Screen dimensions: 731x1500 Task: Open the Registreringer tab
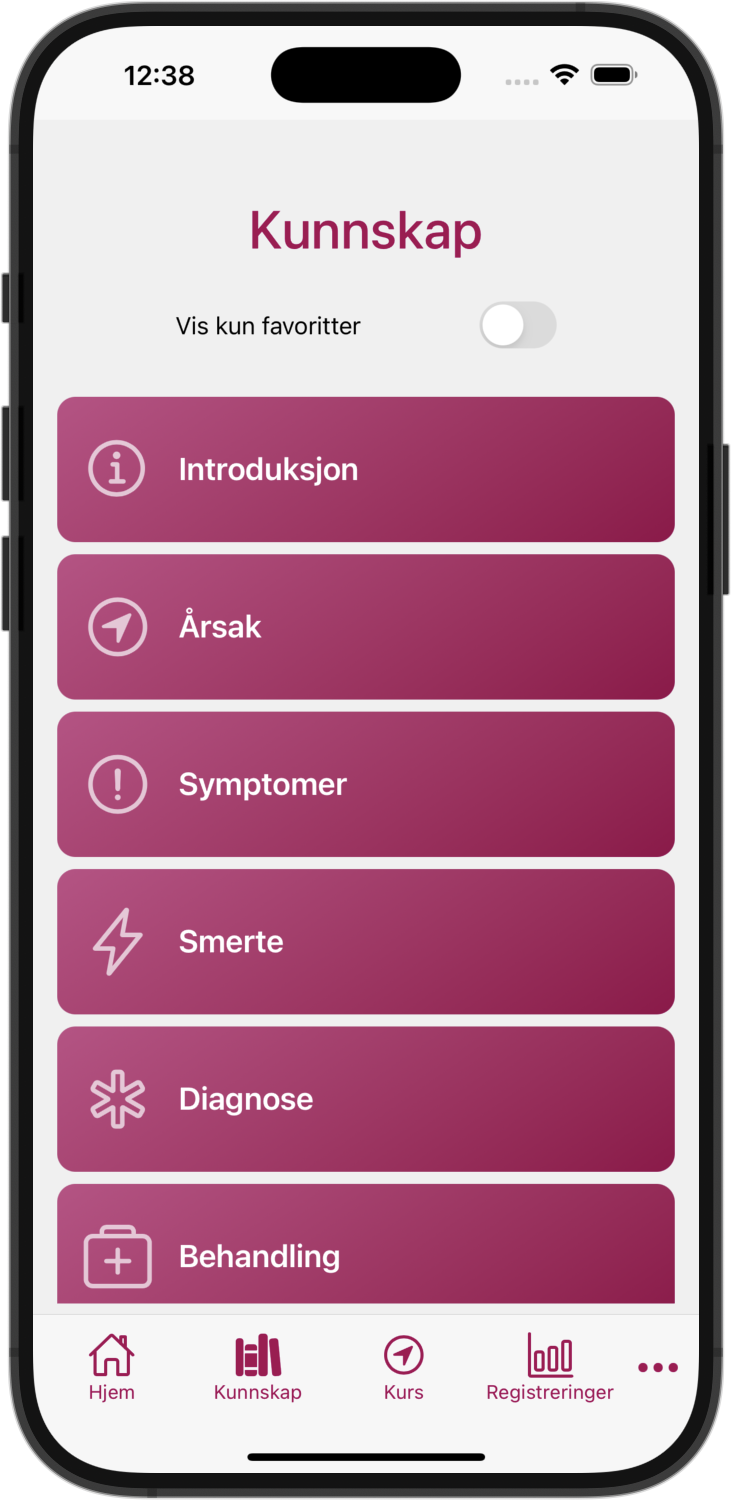point(550,1367)
